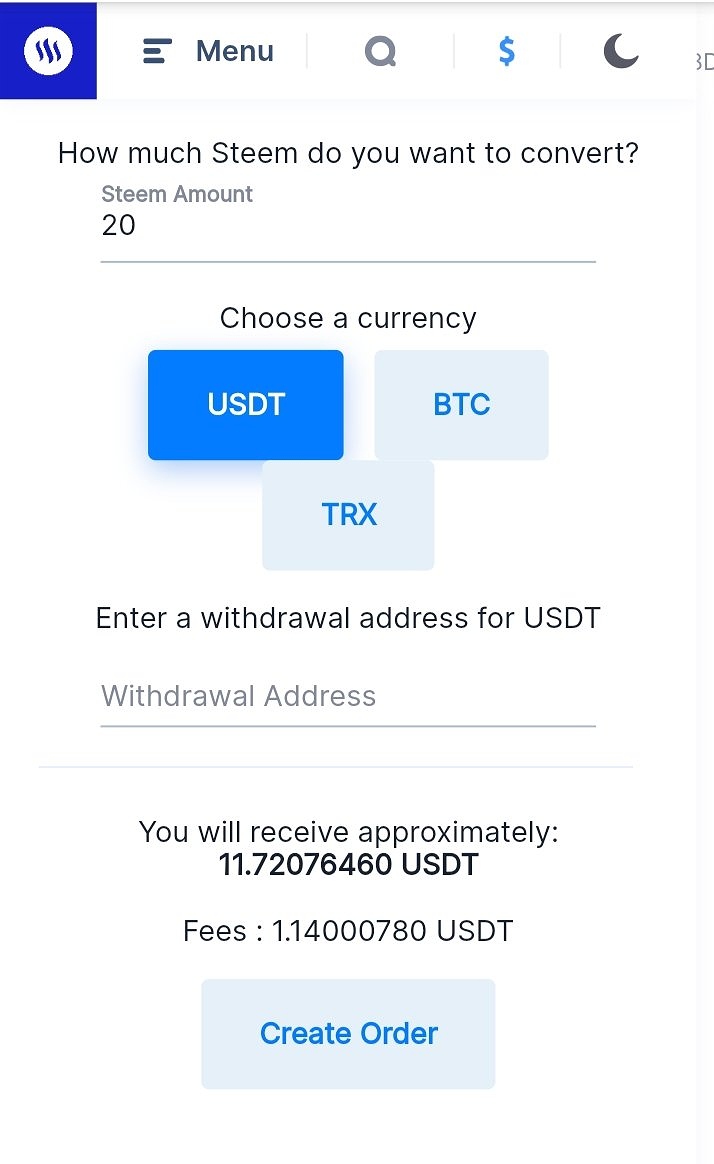Pick TRX as the currency
714x1164 pixels.
click(x=348, y=515)
